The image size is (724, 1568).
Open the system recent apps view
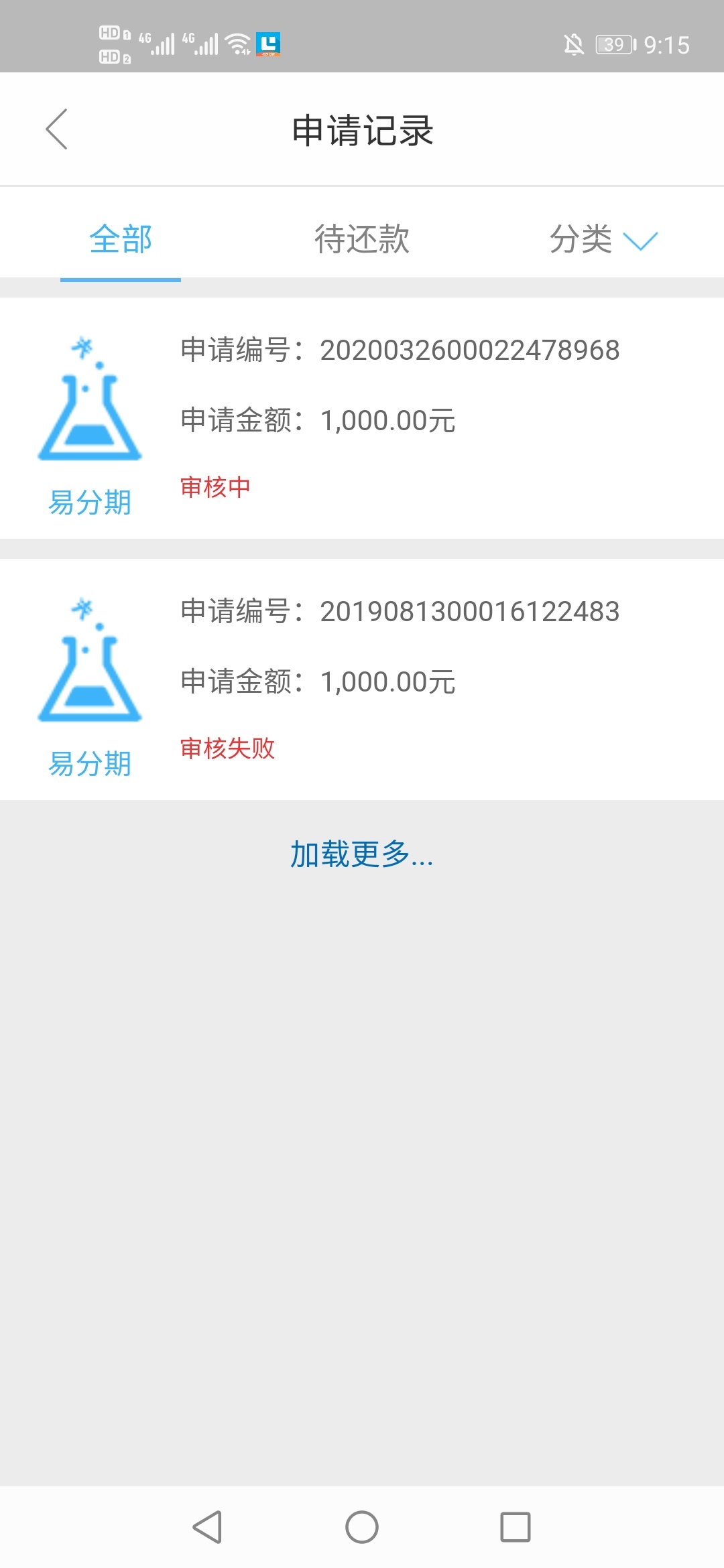click(x=516, y=1527)
